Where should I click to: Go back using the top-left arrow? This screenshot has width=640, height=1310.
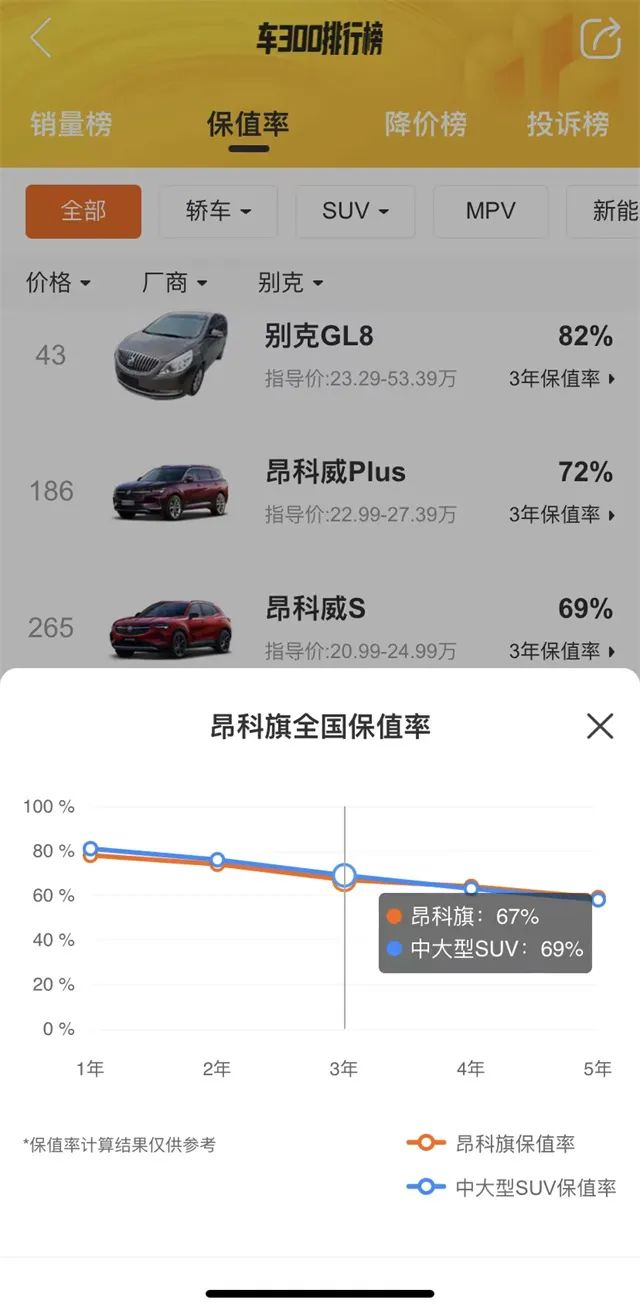pos(41,39)
